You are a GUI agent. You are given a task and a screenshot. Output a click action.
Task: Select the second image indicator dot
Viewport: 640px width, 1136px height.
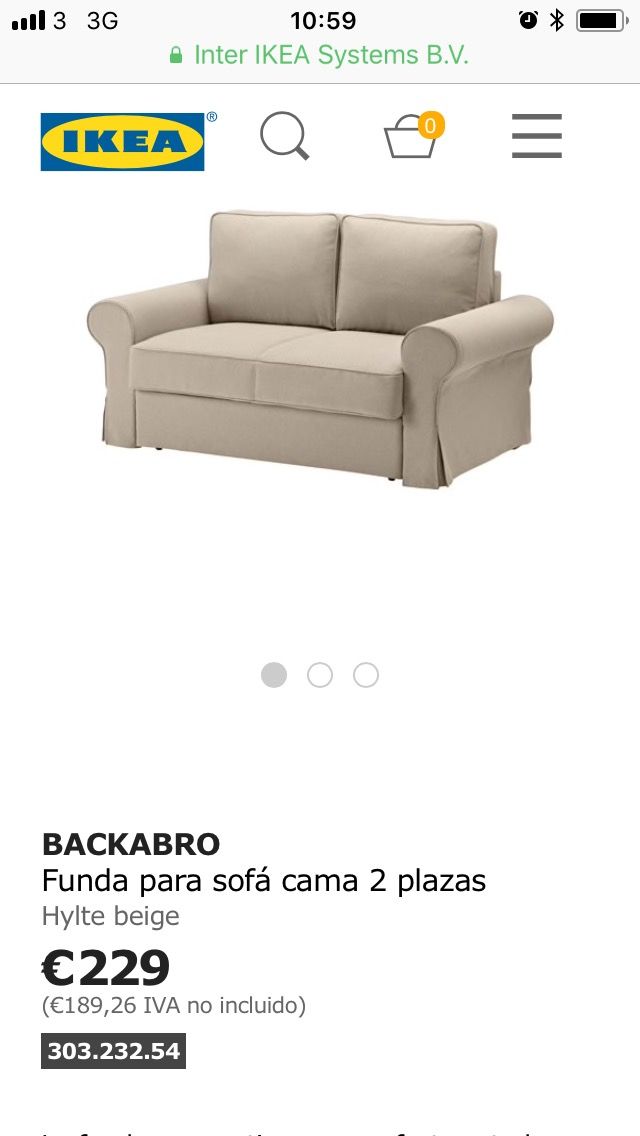(320, 675)
